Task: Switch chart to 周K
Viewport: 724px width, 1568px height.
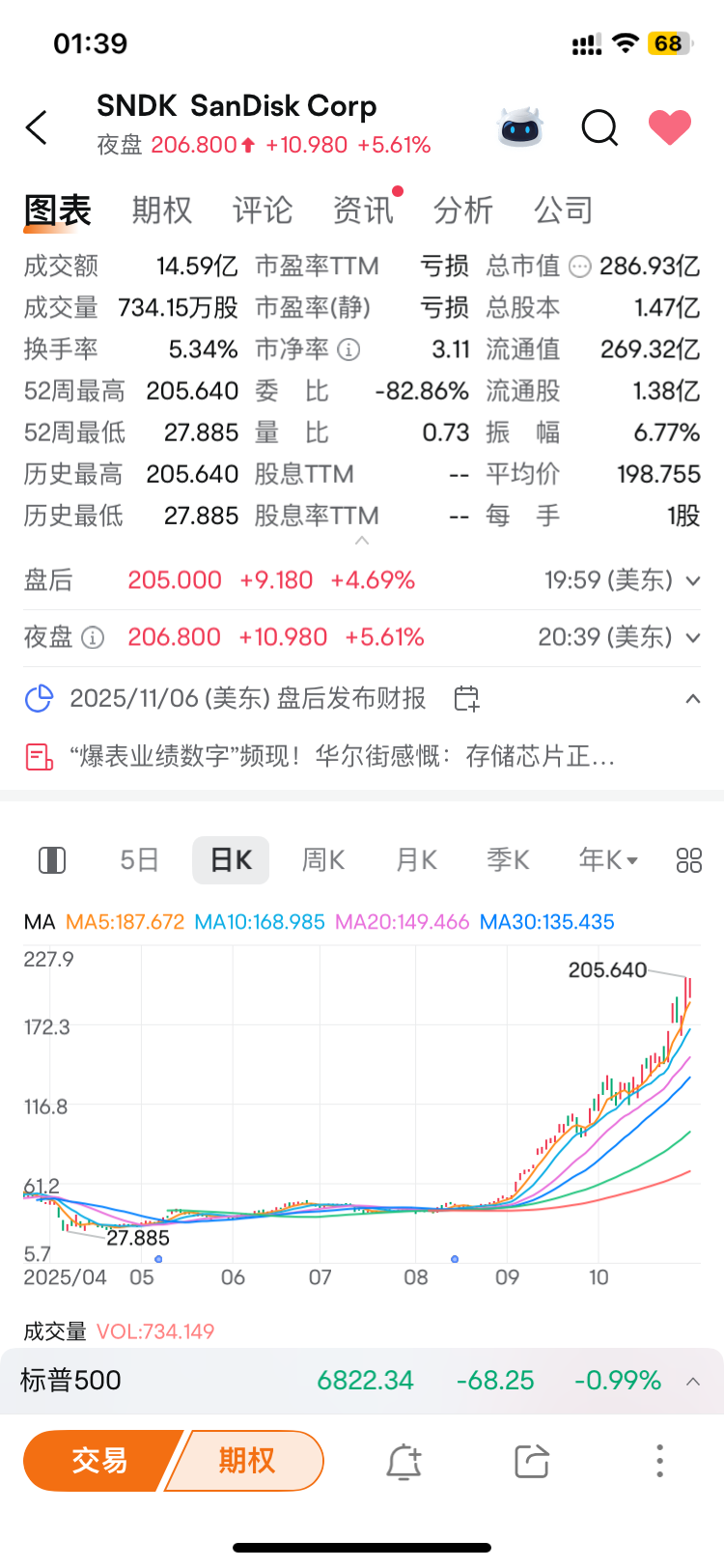Action: click(323, 859)
